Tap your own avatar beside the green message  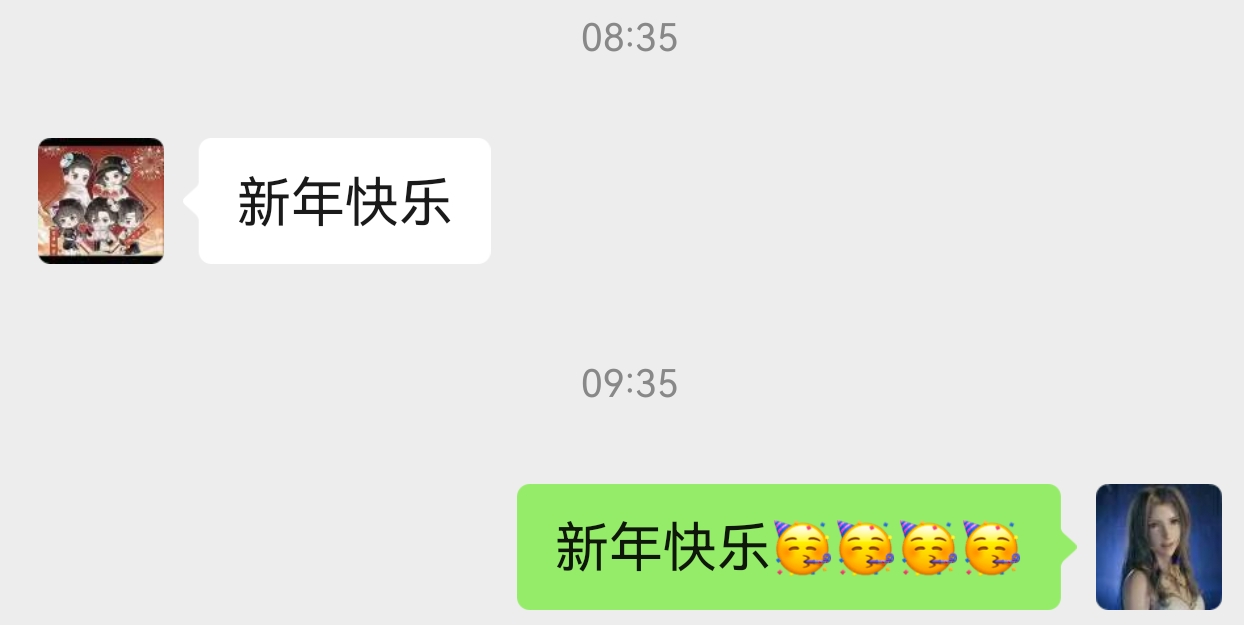click(1158, 547)
